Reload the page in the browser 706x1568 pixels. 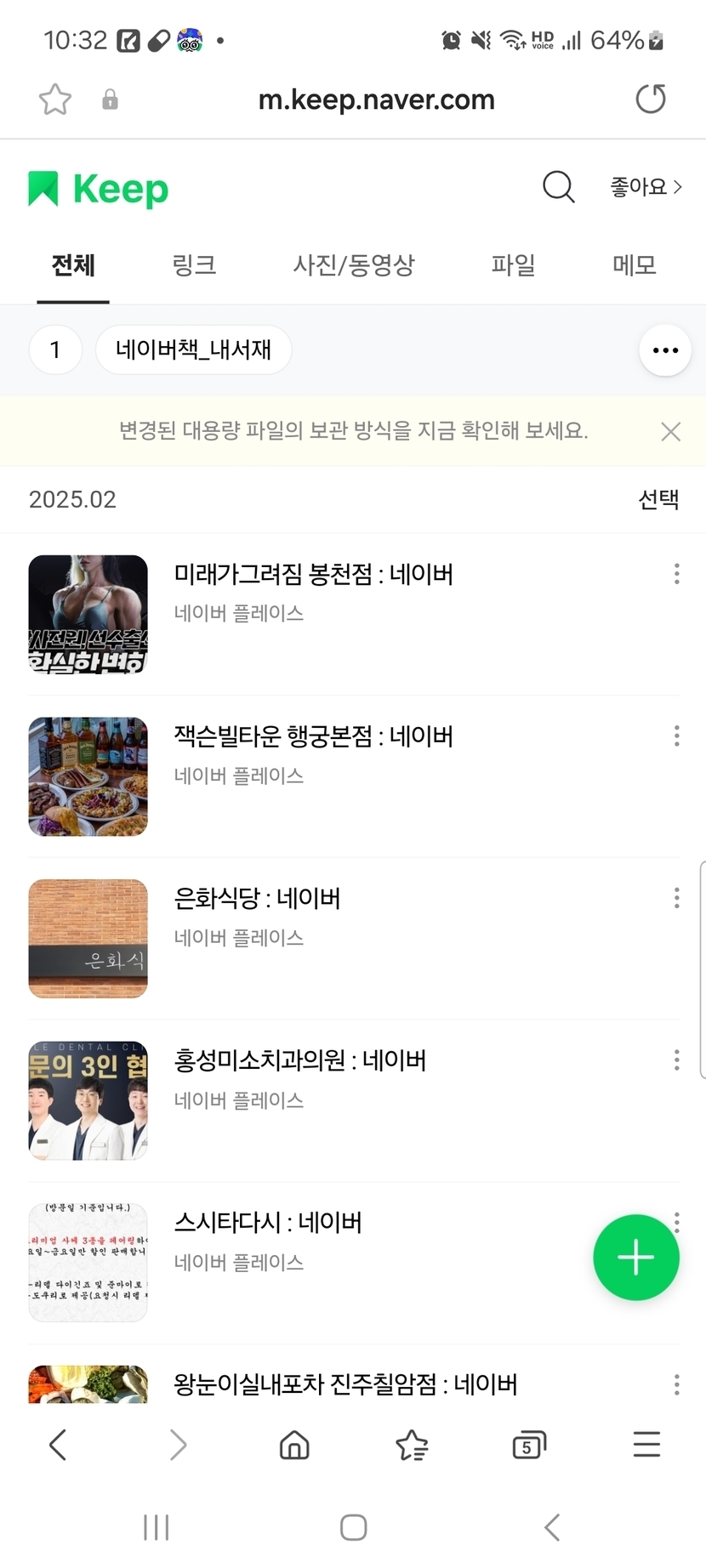(651, 99)
